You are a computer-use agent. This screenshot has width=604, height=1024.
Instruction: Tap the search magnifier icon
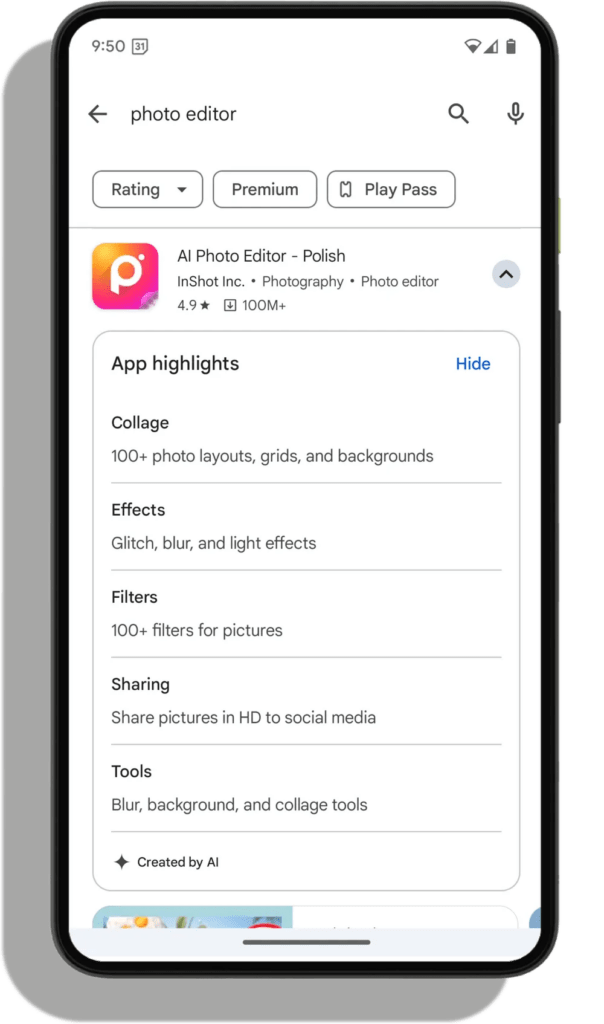458,114
